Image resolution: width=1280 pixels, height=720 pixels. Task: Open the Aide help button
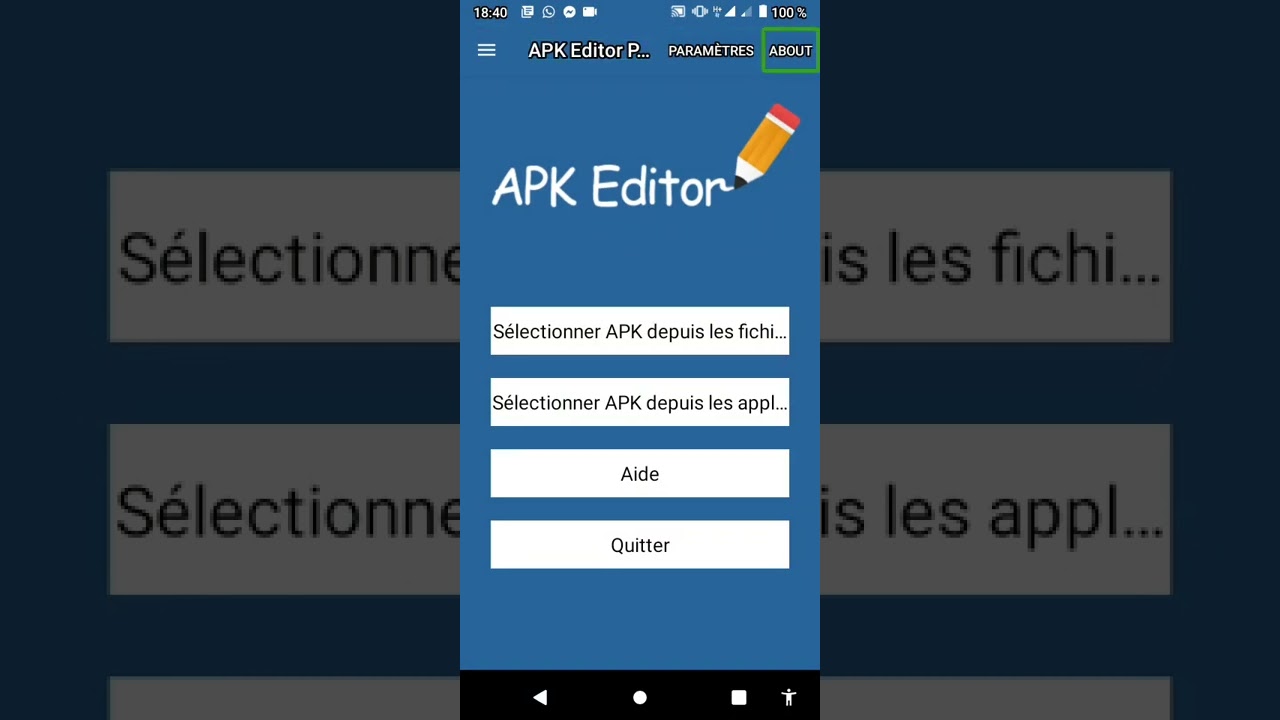640,473
